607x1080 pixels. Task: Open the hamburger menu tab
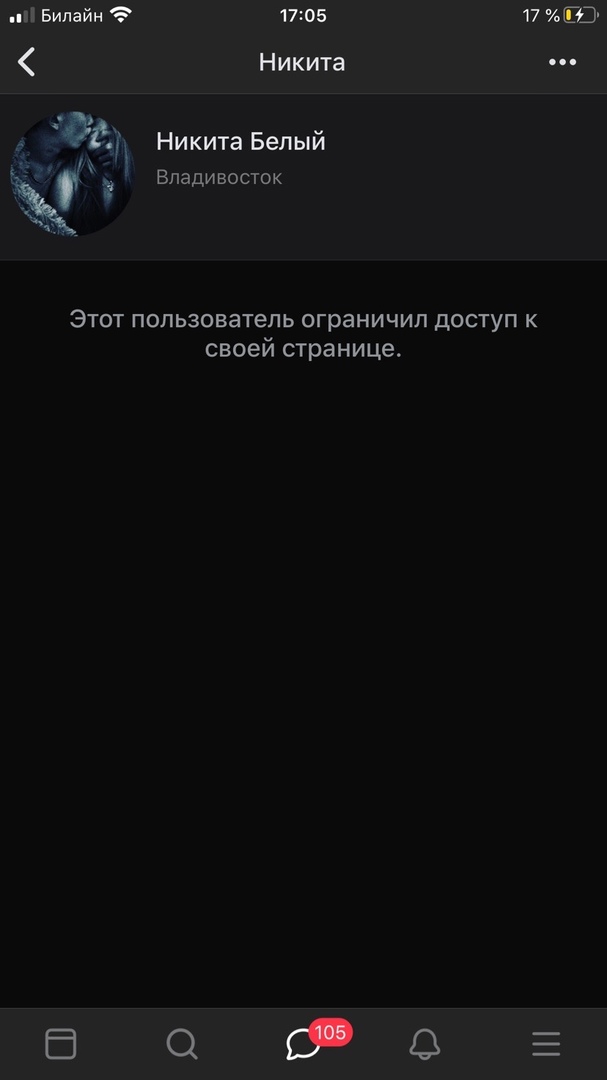[x=546, y=1043]
